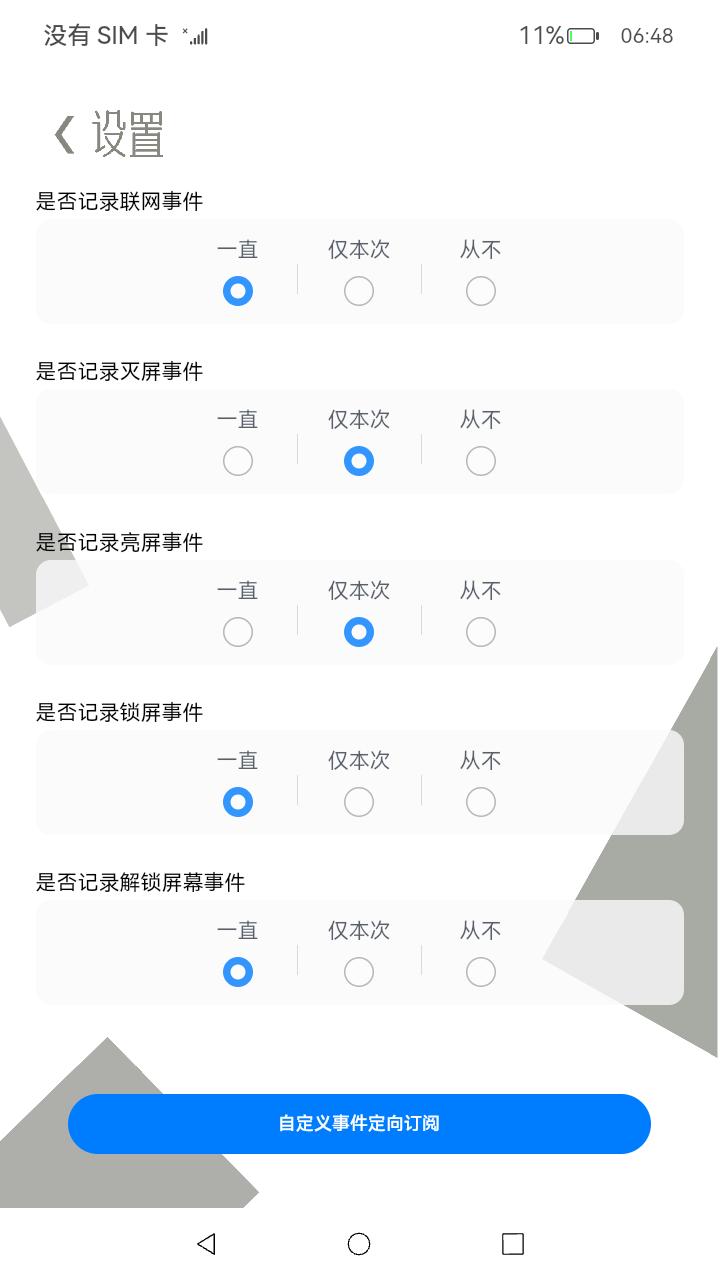Set 是否记录亮屏事件 to 仅本次
Image resolution: width=720 pixels, height=1280 pixels.
point(359,632)
